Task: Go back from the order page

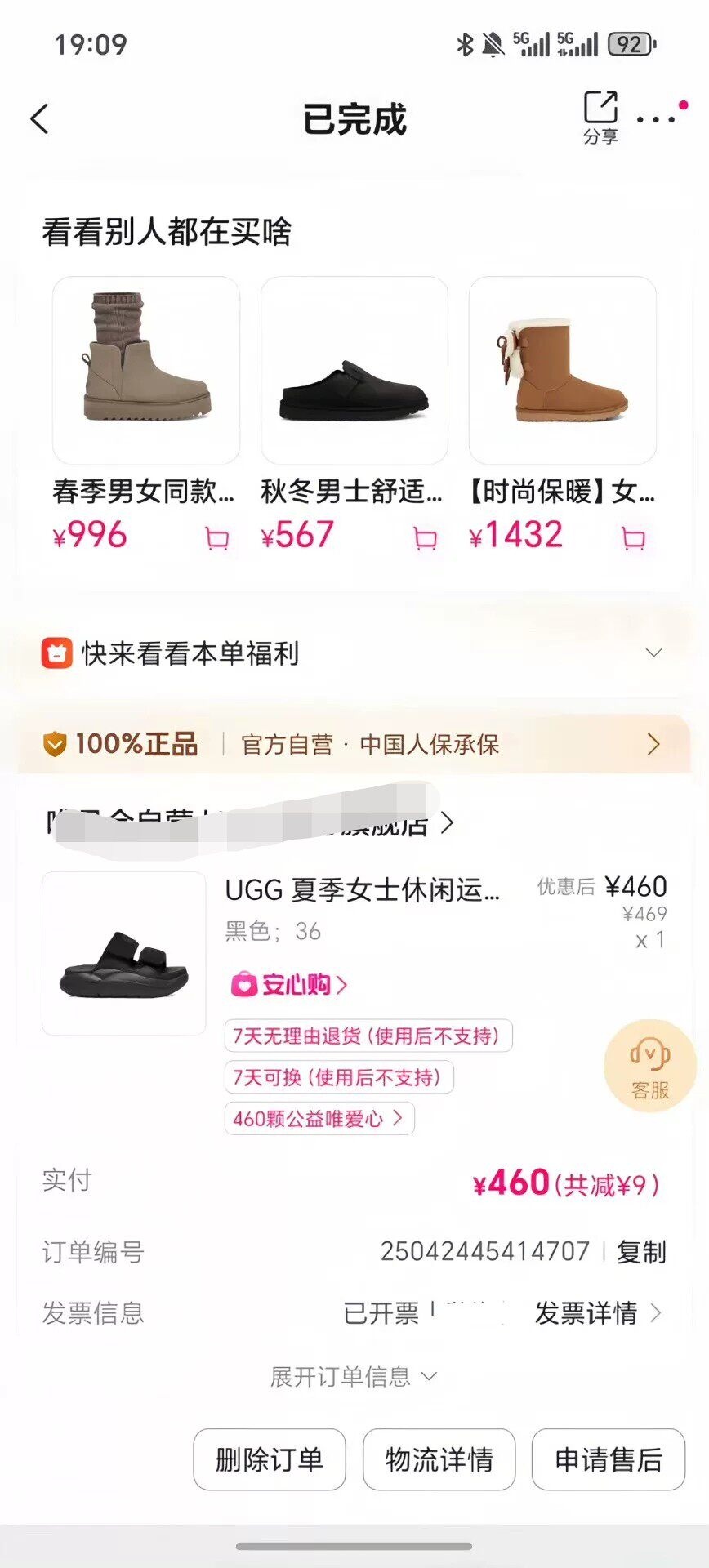Action: [39, 119]
